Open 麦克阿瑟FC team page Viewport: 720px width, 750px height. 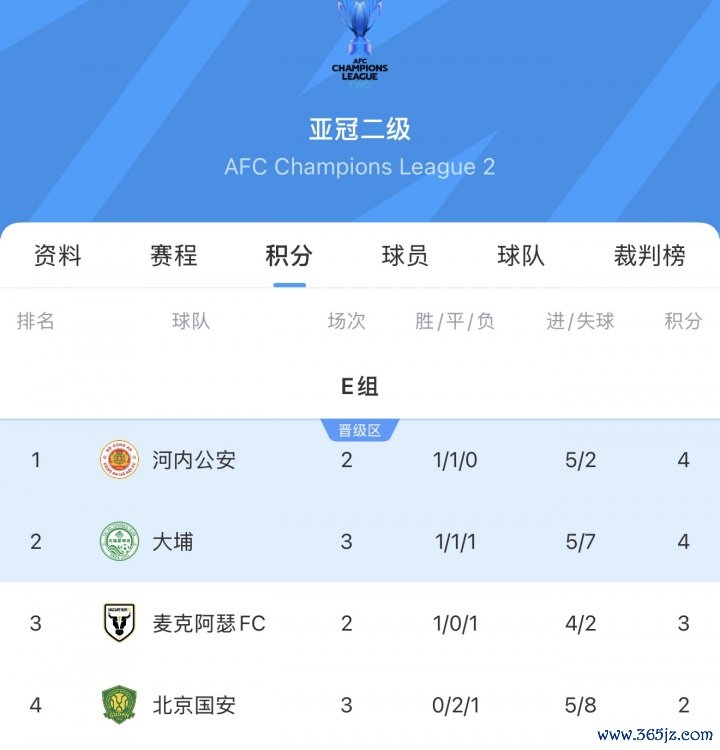click(208, 624)
